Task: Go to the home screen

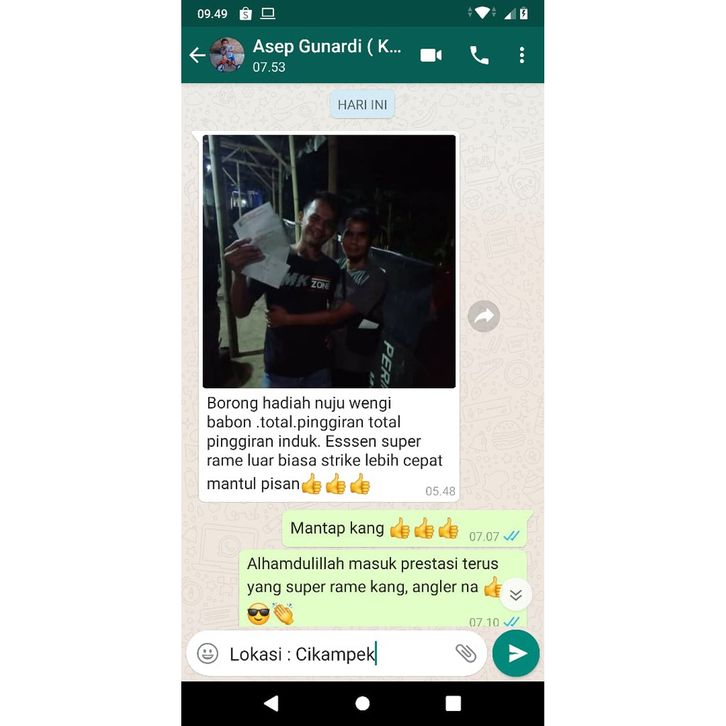Action: click(x=362, y=703)
